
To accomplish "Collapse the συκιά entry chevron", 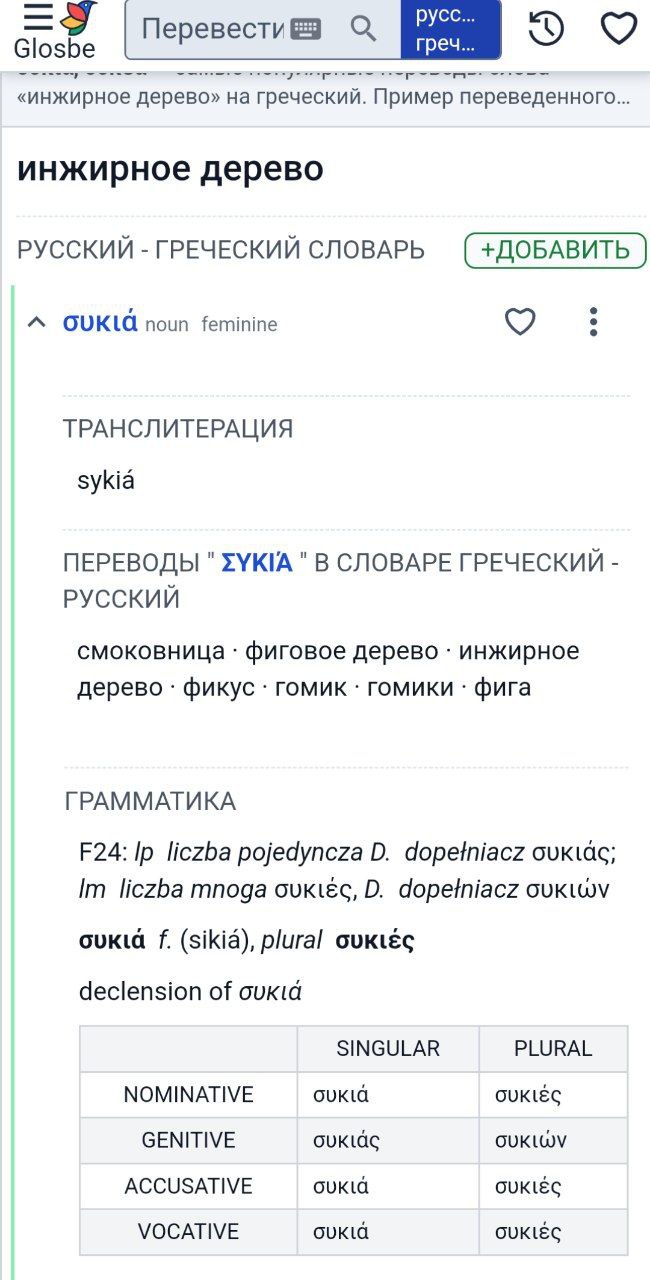I will [x=36, y=322].
